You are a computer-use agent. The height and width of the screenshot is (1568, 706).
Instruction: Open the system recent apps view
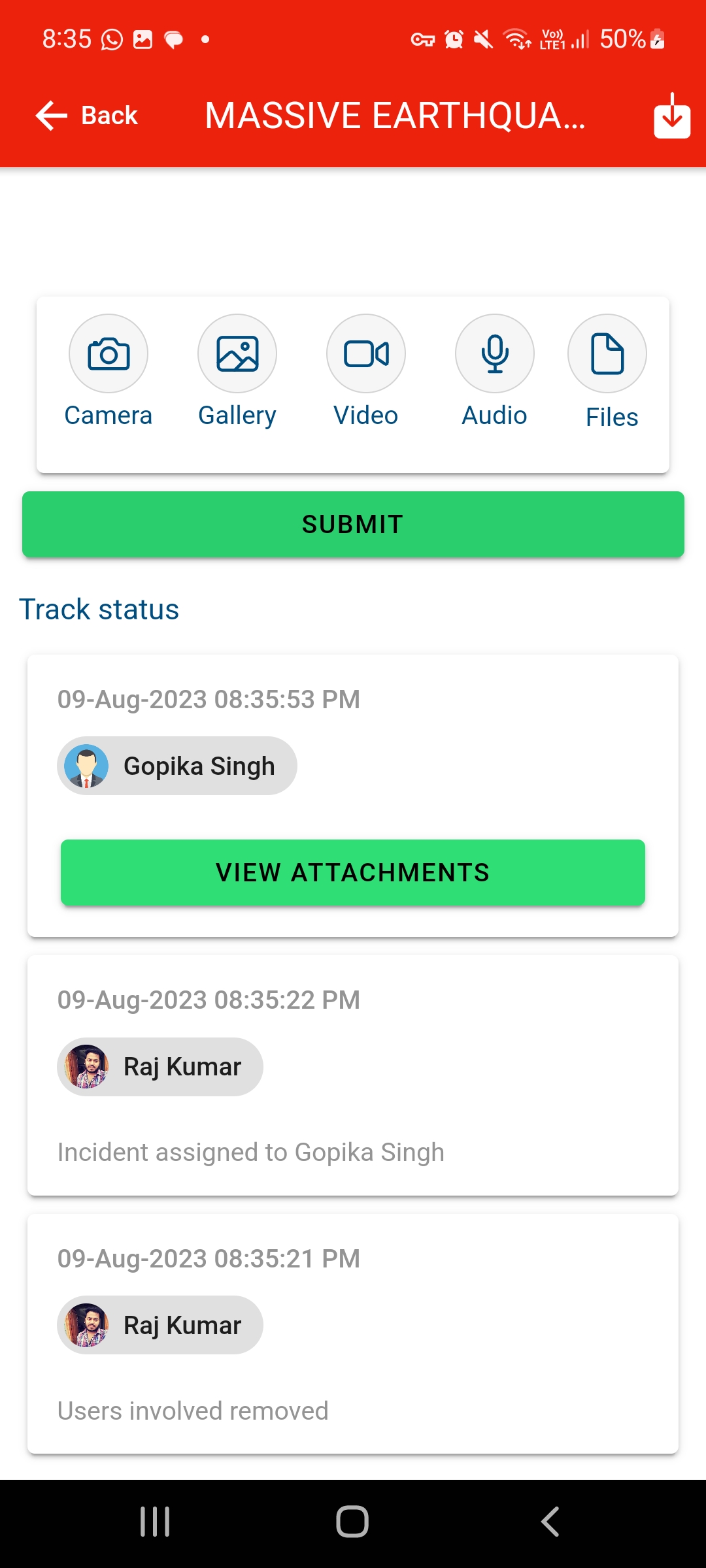click(156, 1522)
